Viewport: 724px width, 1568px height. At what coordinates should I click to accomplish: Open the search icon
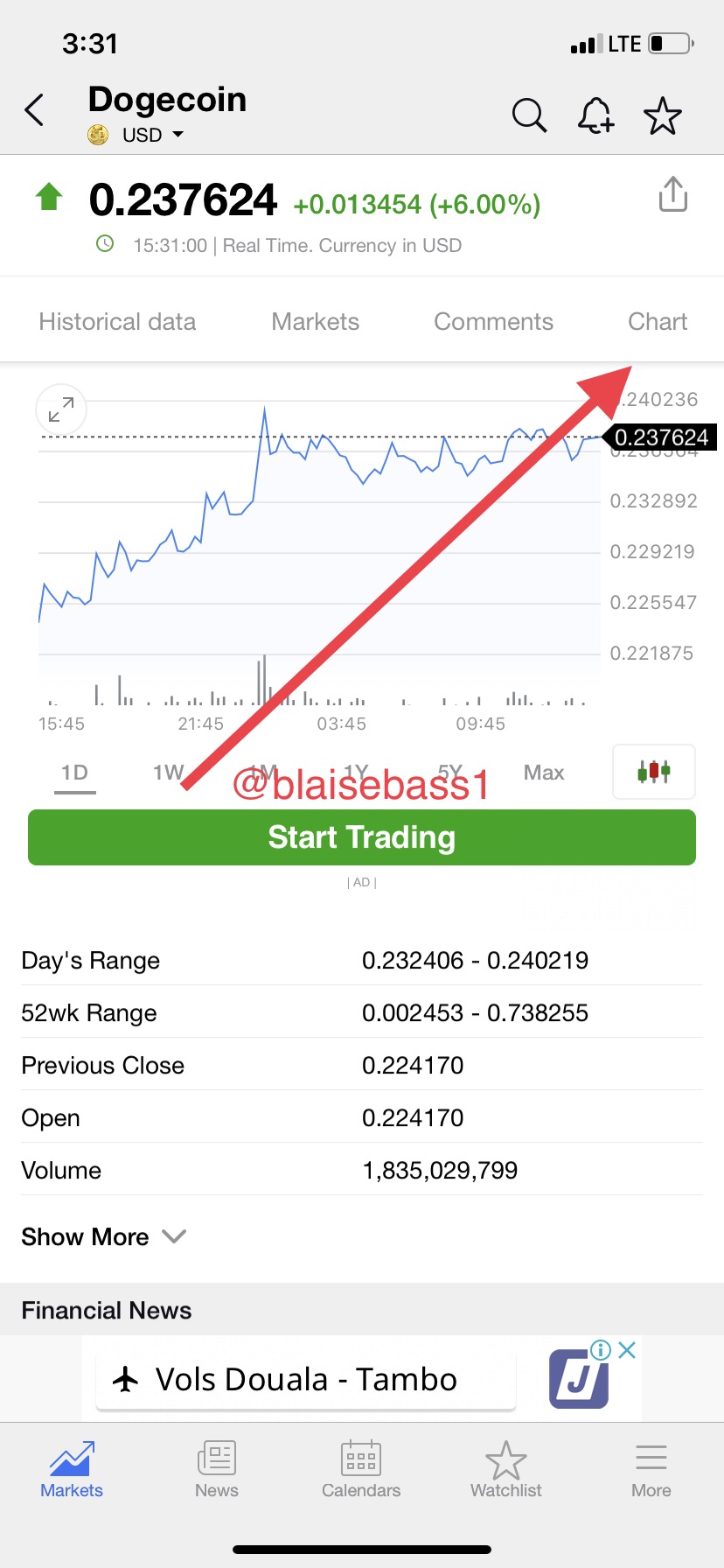[x=529, y=115]
